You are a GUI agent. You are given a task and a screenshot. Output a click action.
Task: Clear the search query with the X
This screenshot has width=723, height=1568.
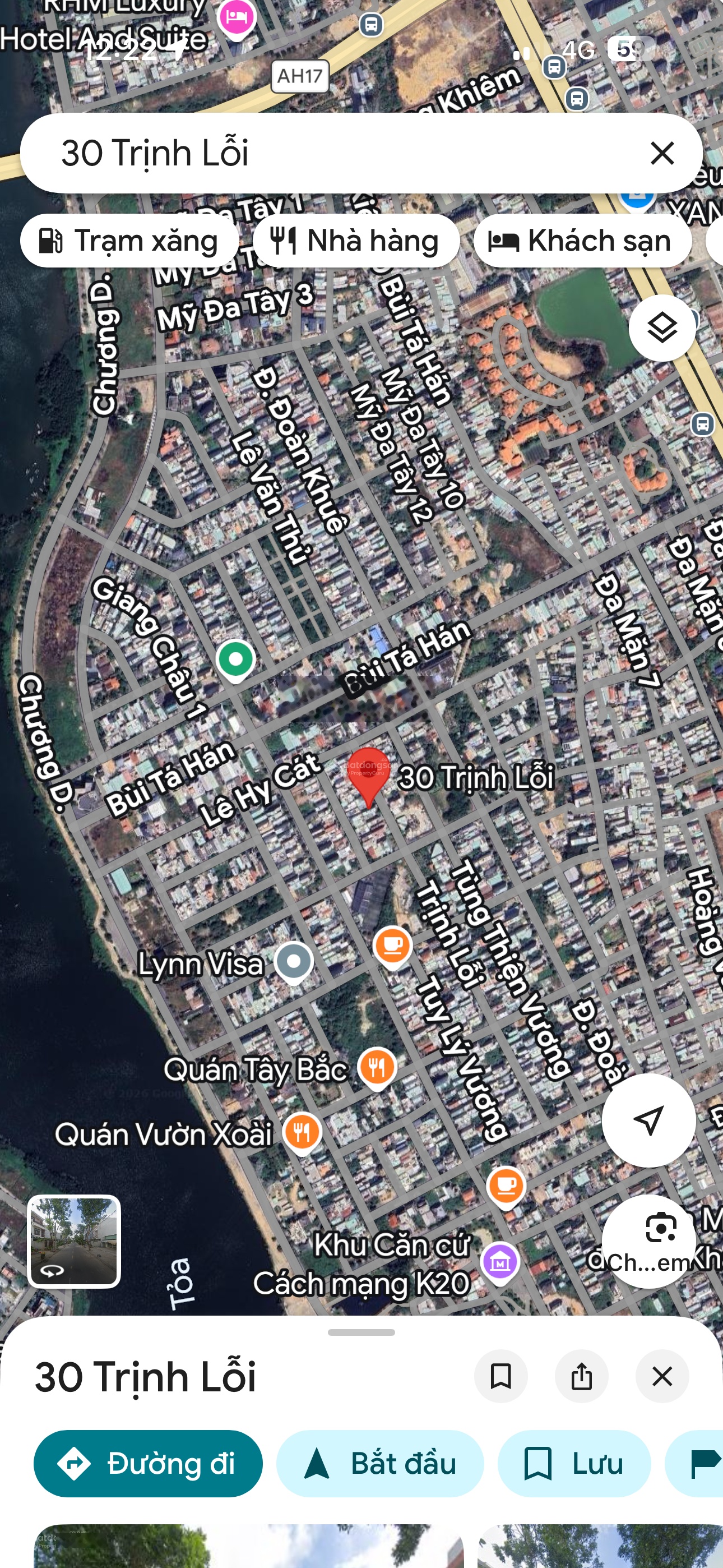click(662, 153)
